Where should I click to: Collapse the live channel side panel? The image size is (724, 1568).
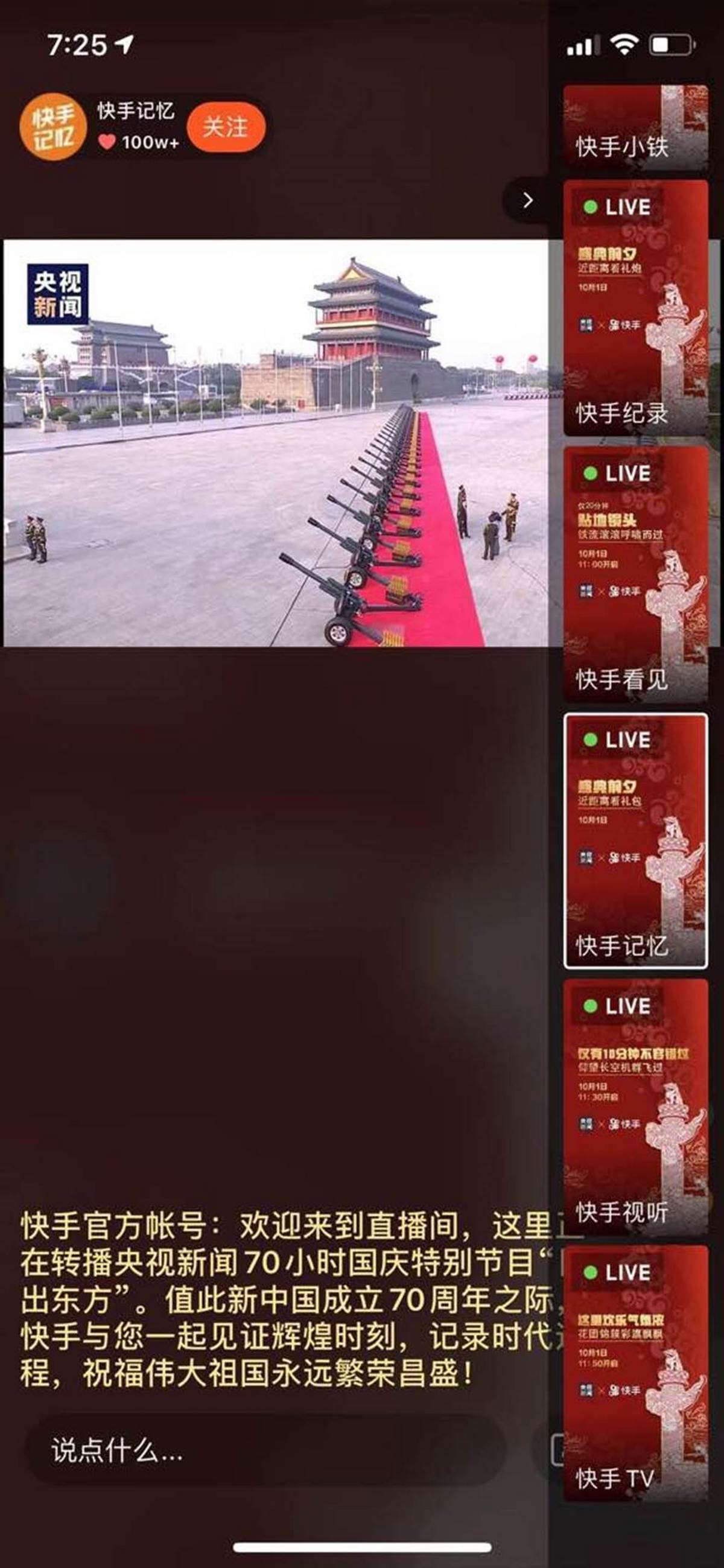pos(527,200)
